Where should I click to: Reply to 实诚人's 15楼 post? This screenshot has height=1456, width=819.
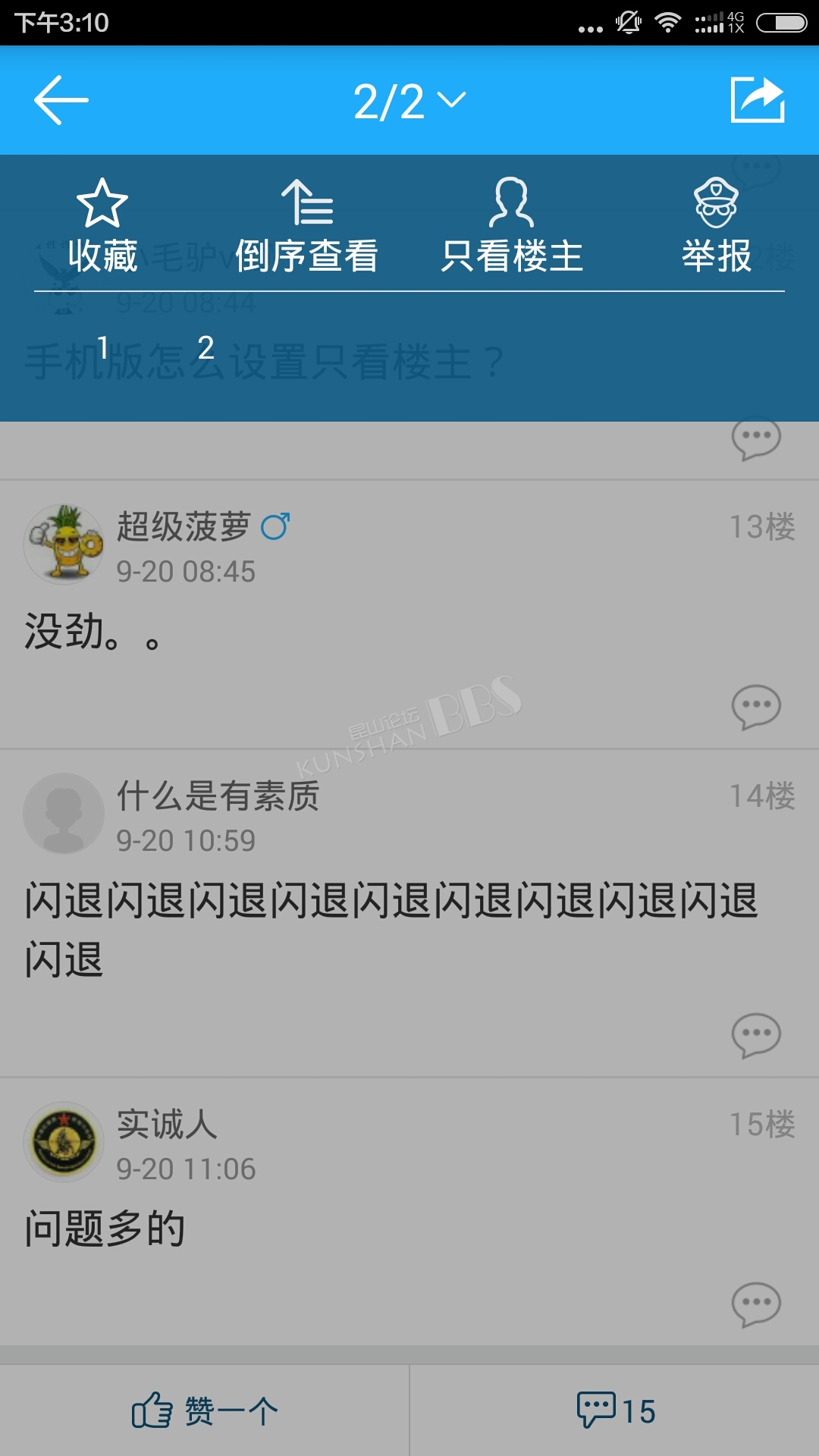(x=755, y=1304)
